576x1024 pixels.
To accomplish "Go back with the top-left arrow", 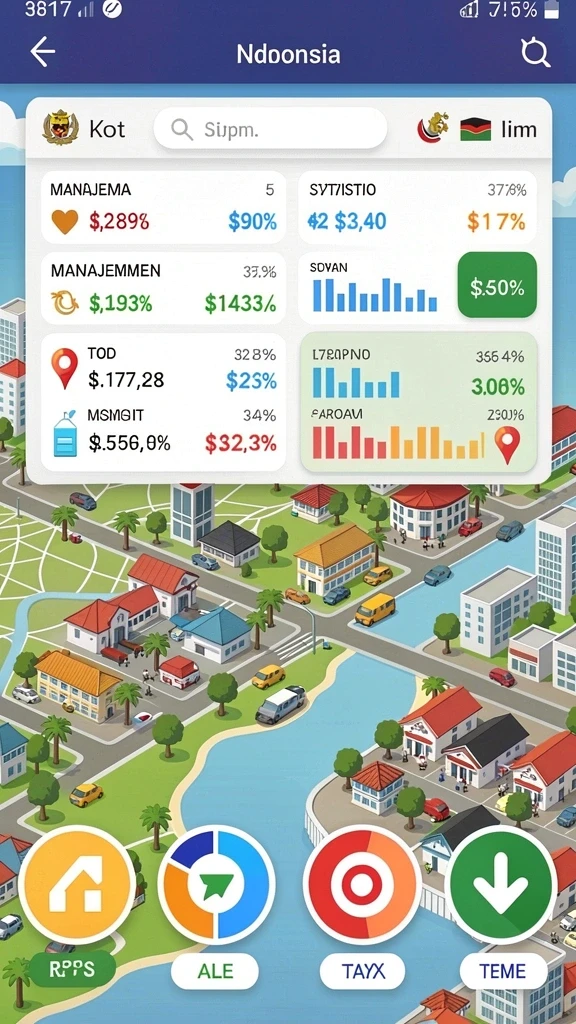I will click(42, 52).
